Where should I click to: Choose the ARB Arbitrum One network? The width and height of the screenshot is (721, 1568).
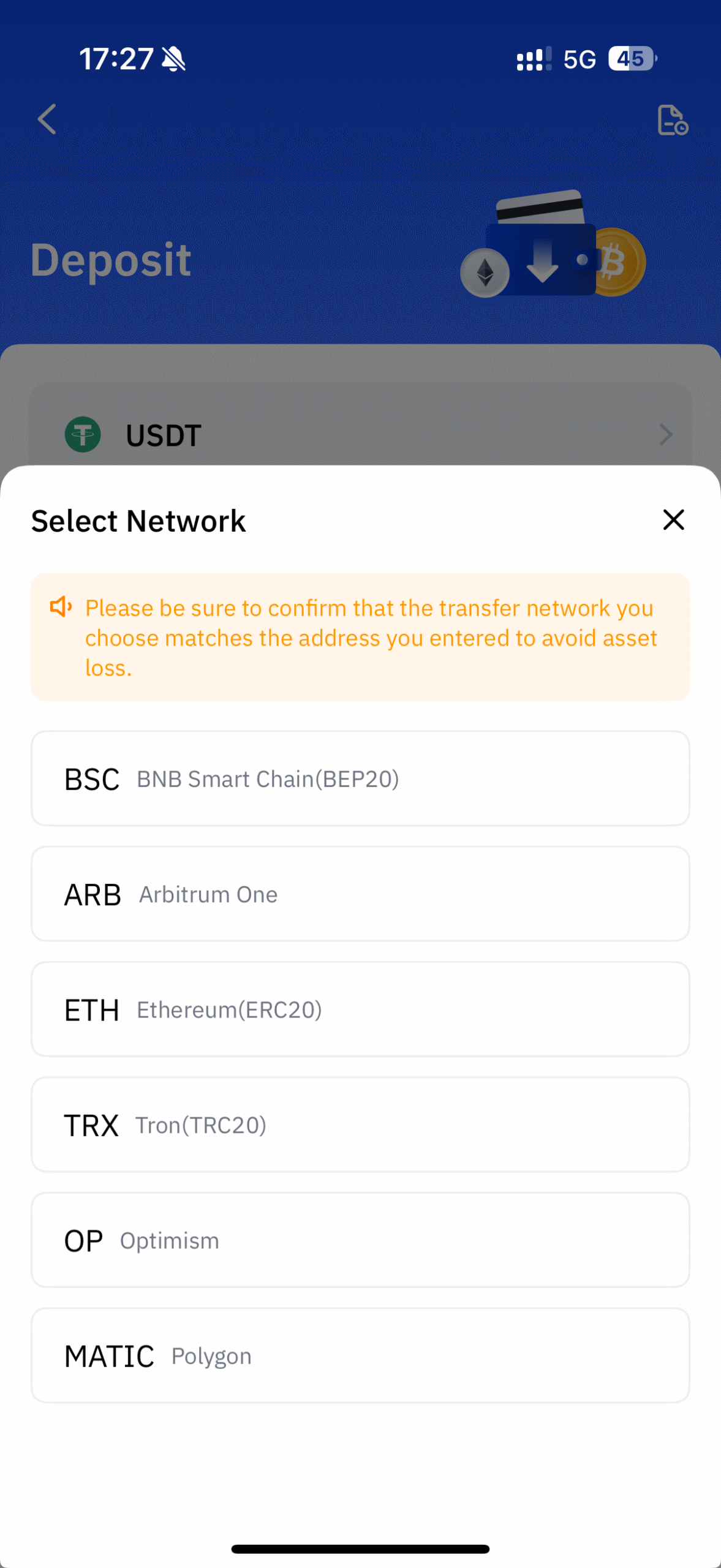pyautogui.click(x=360, y=894)
